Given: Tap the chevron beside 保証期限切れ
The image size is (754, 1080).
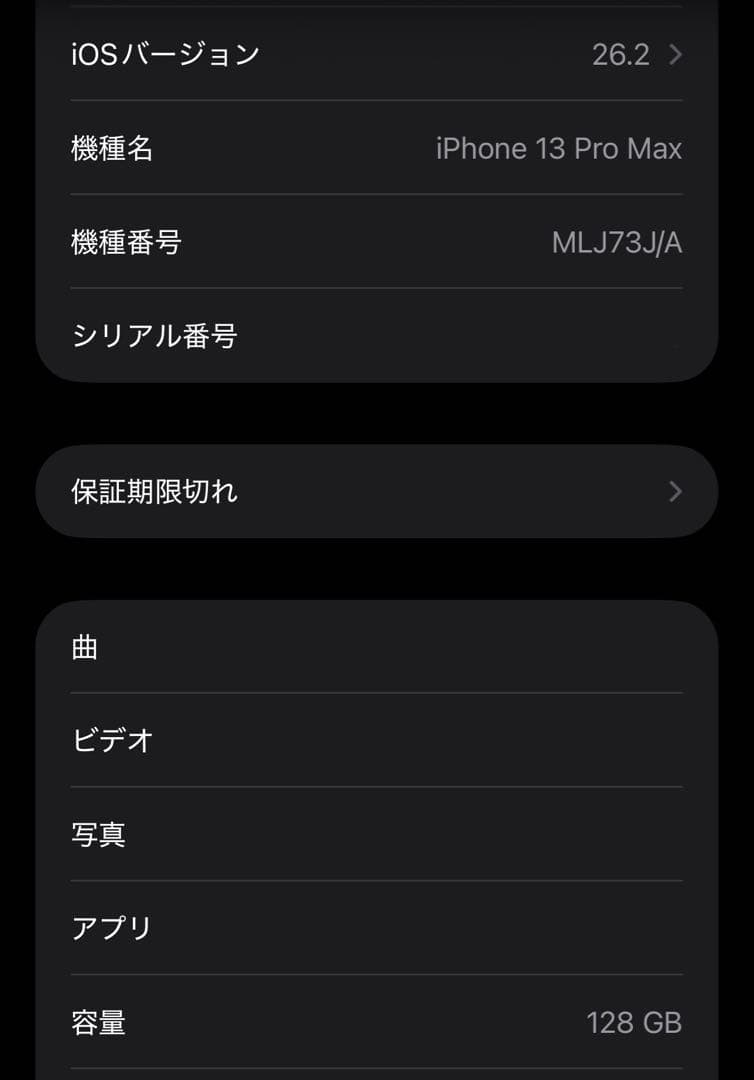Looking at the screenshot, I should coord(674,491).
